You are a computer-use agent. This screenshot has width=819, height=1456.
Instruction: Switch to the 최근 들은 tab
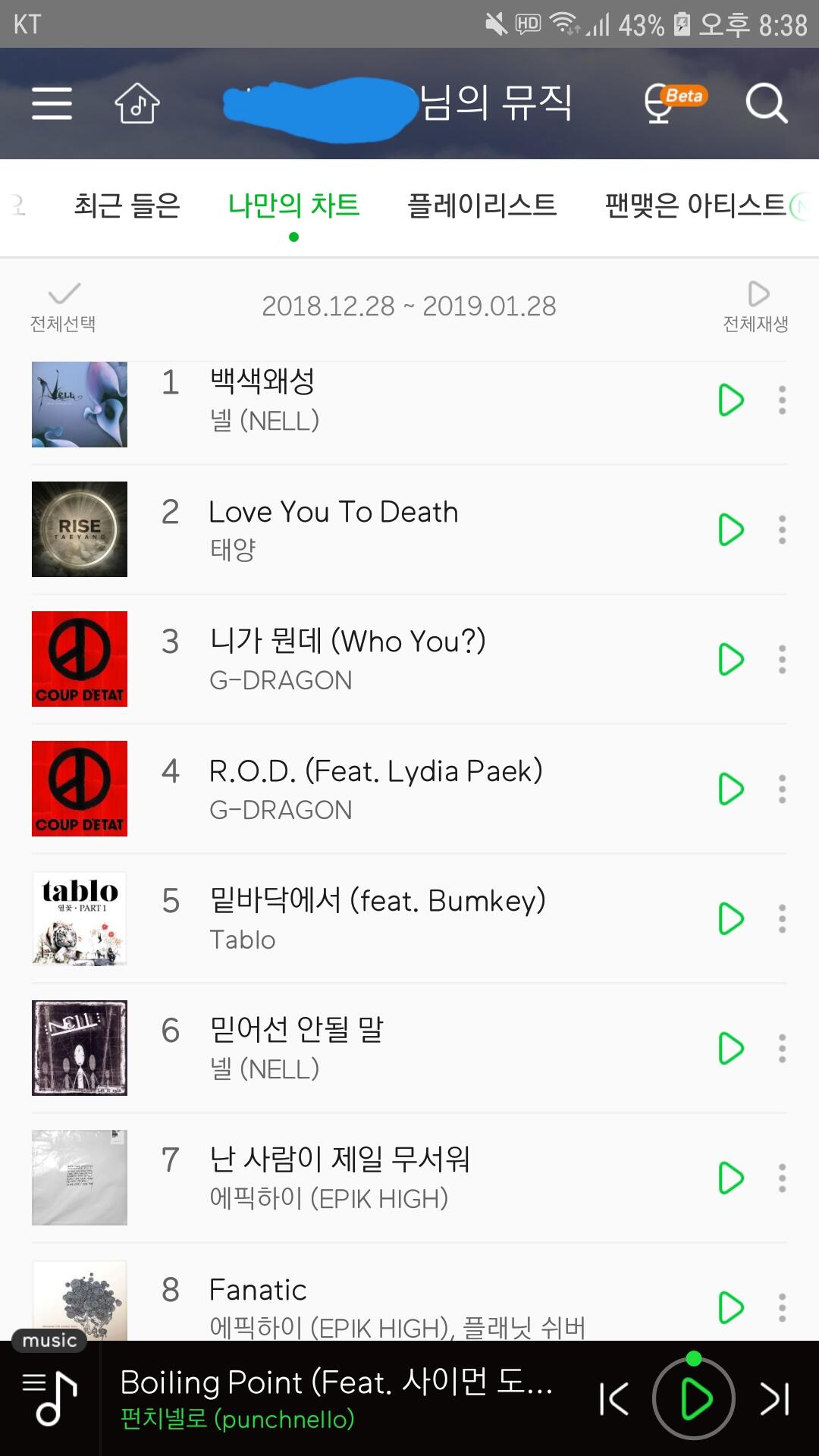pos(127,206)
